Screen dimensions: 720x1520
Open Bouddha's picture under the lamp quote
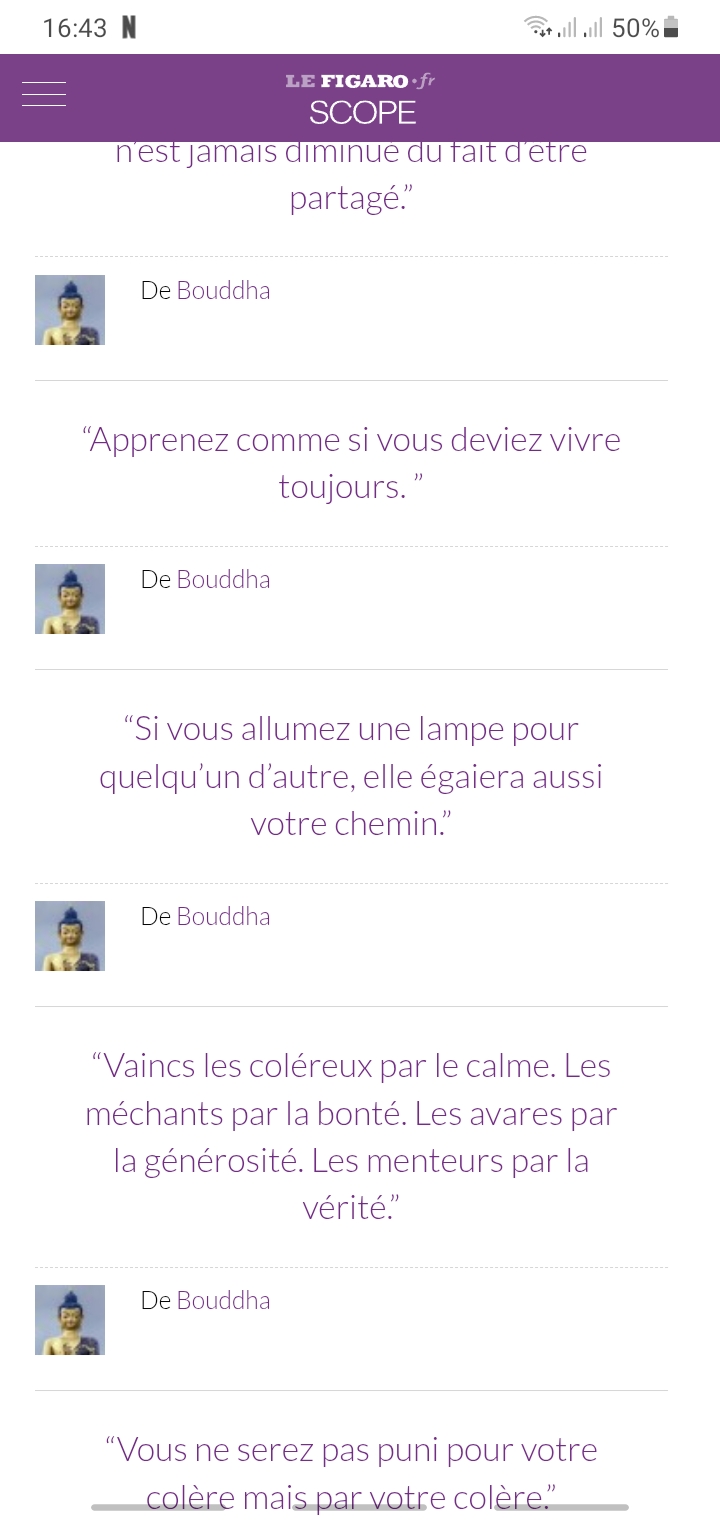[70, 936]
